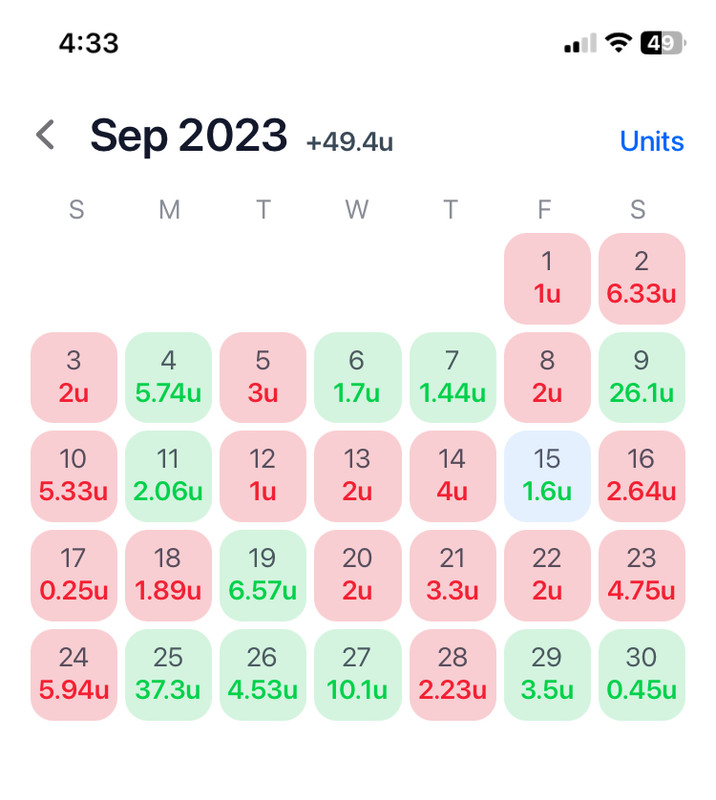This screenshot has height=800, width=716.
Task: View day 17 with 0.25u loss
Action: 74,575
